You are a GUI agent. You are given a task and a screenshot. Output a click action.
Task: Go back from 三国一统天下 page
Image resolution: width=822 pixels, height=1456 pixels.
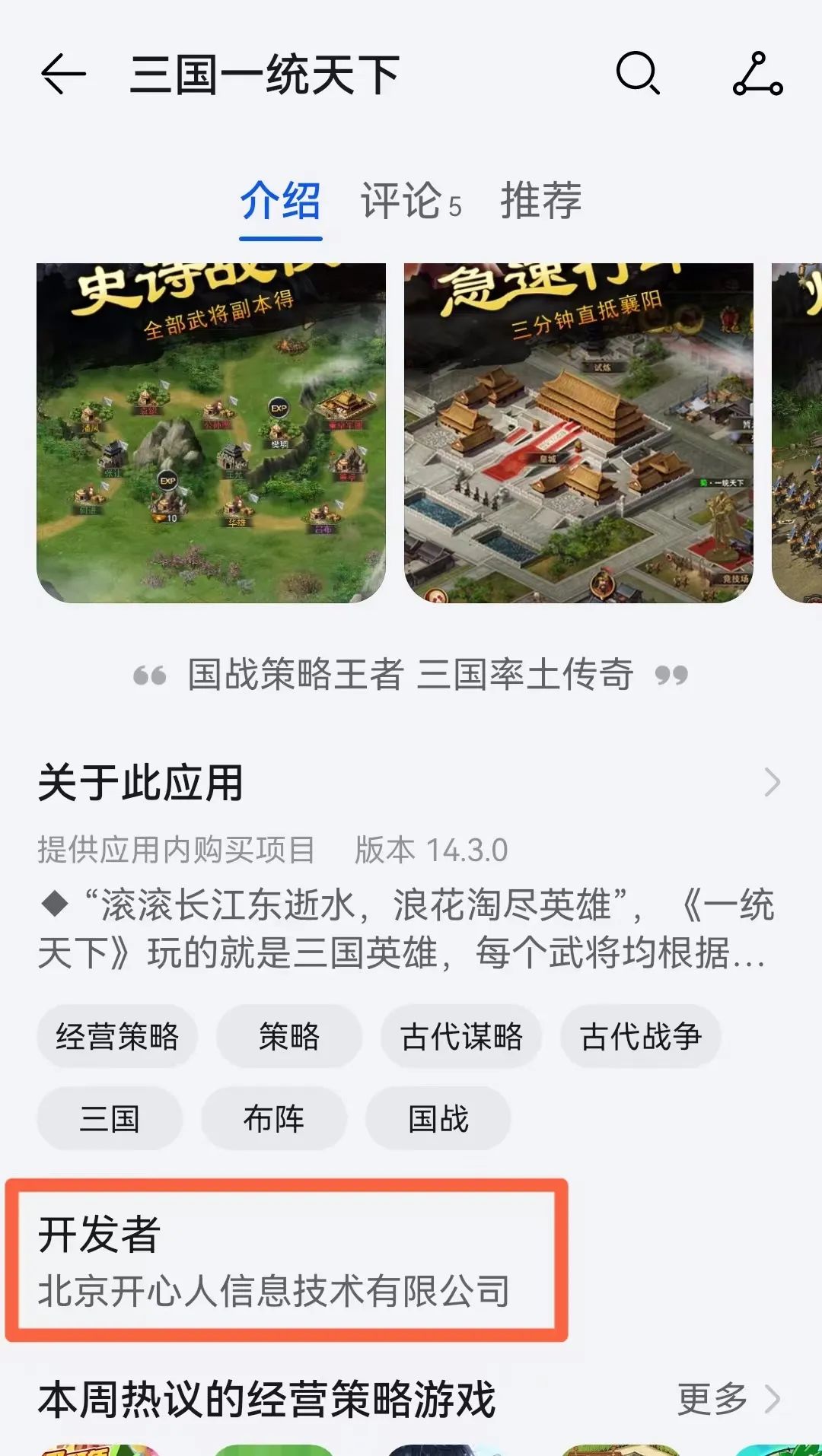pos(63,74)
